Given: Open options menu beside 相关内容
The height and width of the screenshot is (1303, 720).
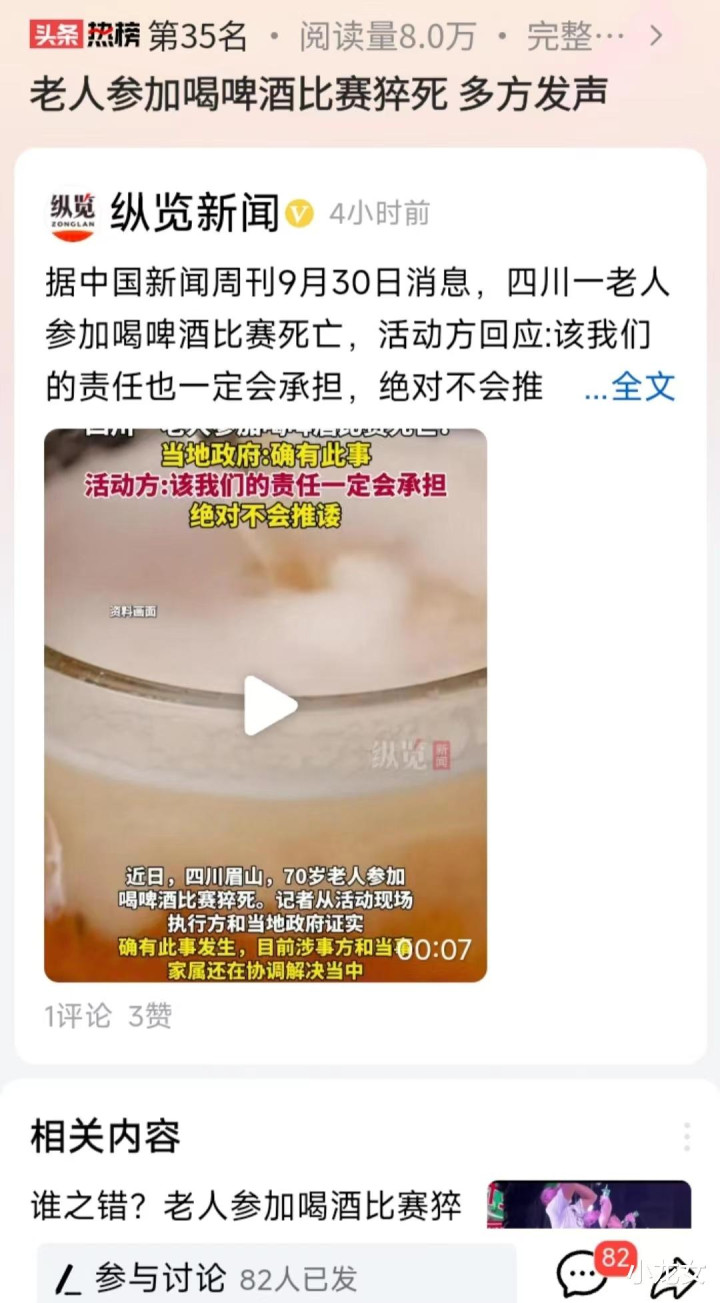Looking at the screenshot, I should tap(687, 1137).
